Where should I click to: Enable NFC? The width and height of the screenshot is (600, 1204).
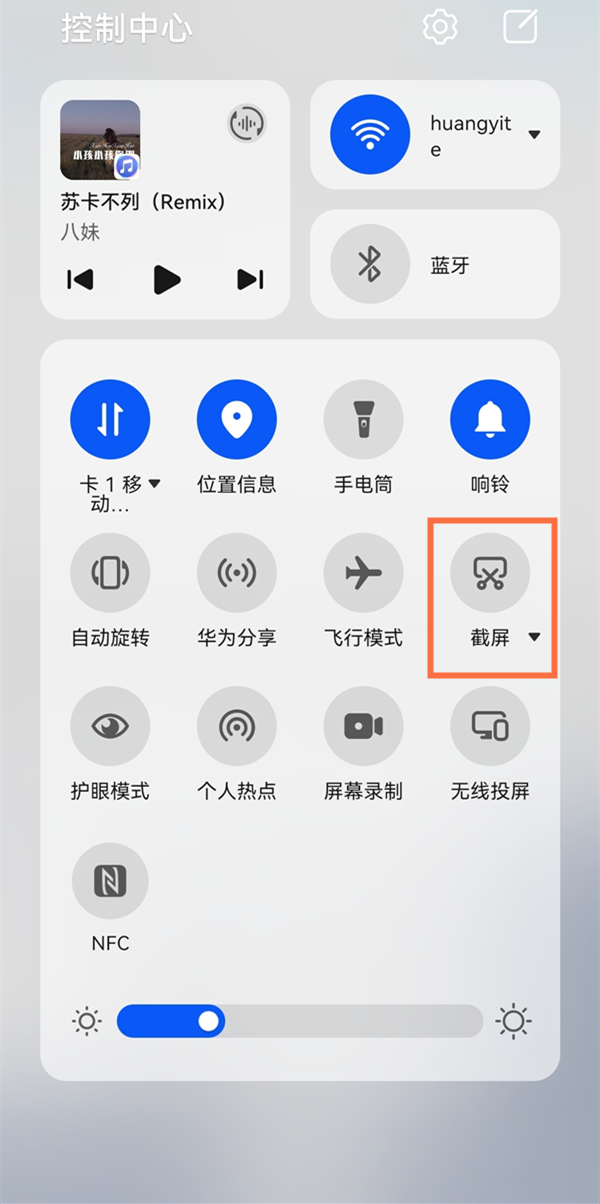click(x=110, y=880)
